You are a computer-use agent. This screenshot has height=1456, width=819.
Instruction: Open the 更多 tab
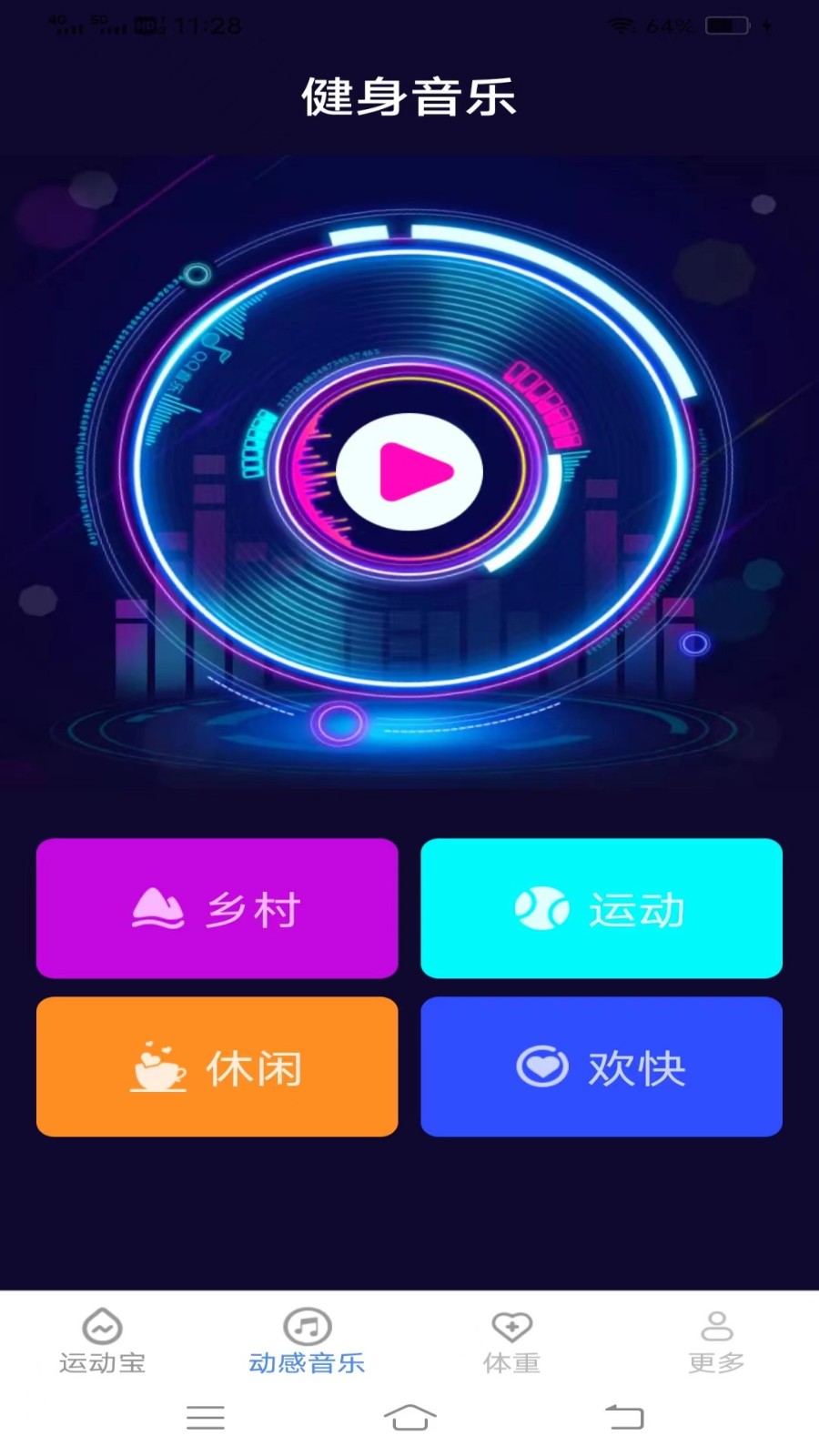[716, 1341]
